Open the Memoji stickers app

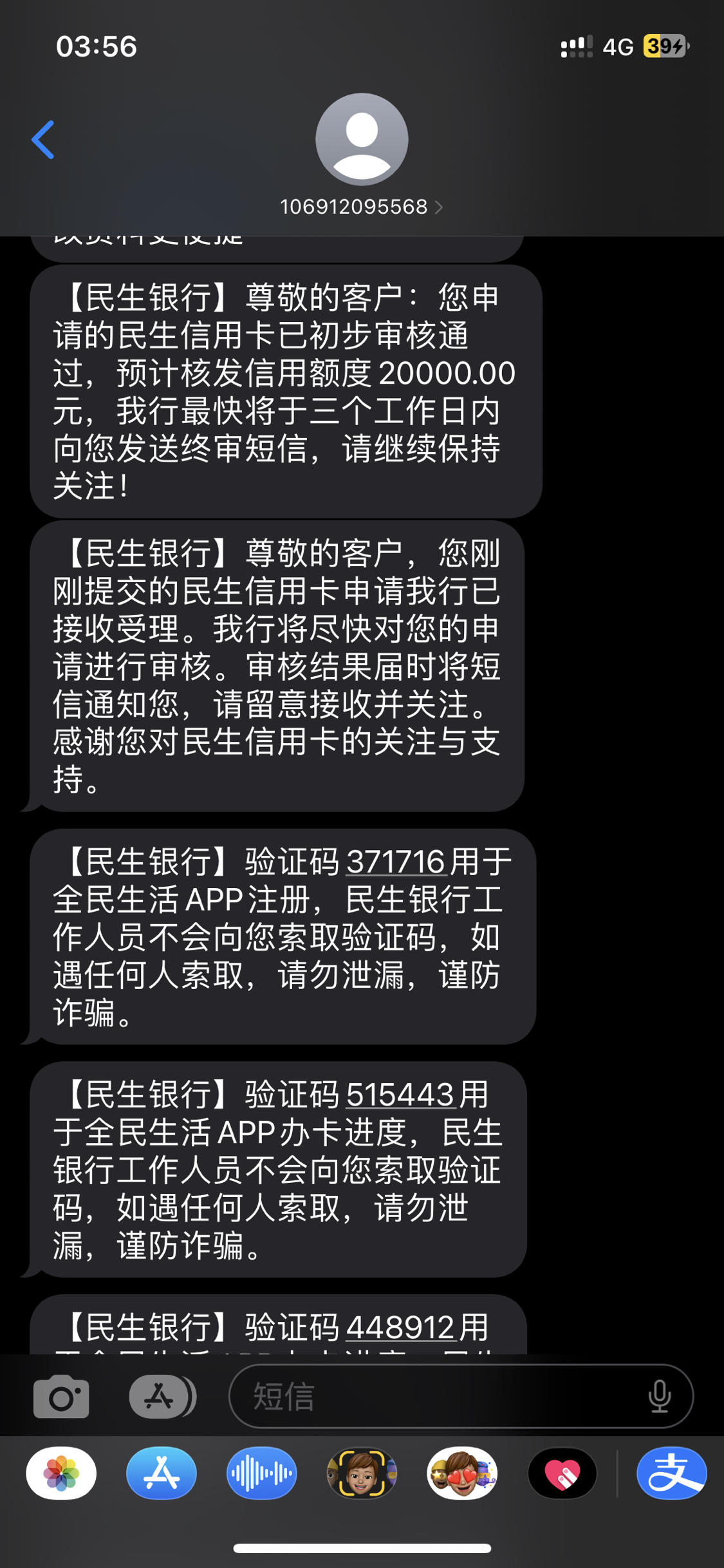[462, 1473]
